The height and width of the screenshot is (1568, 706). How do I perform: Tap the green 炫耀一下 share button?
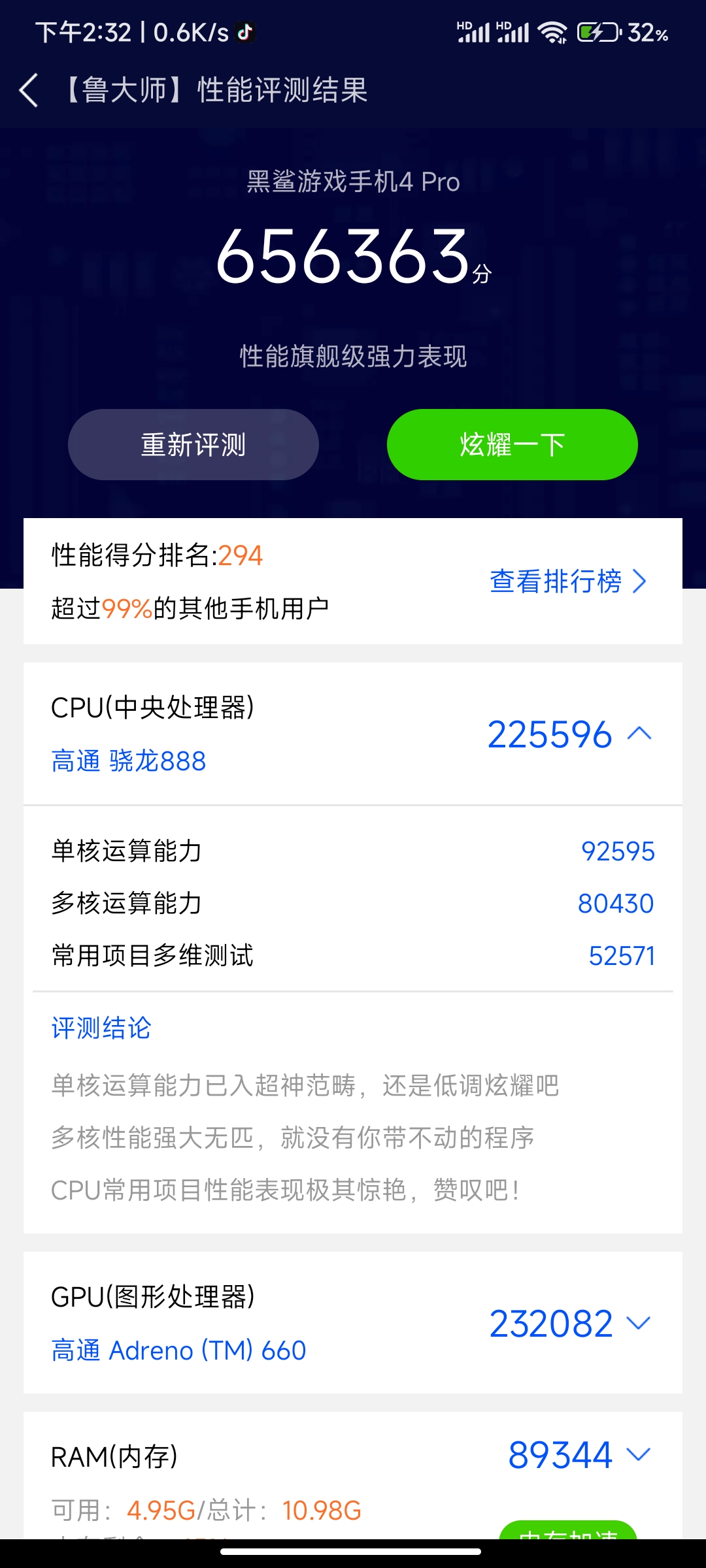512,445
